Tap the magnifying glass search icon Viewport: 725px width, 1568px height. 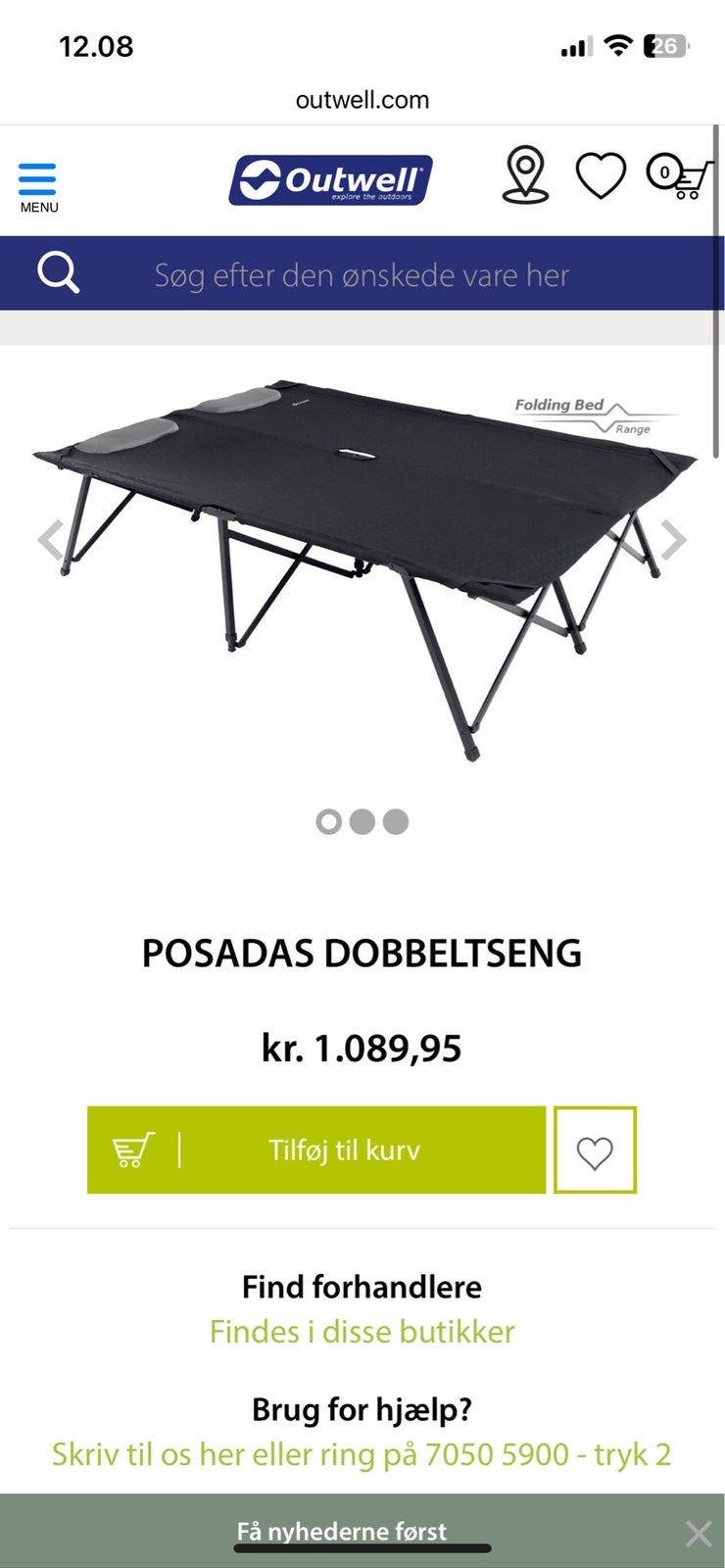[x=58, y=273]
